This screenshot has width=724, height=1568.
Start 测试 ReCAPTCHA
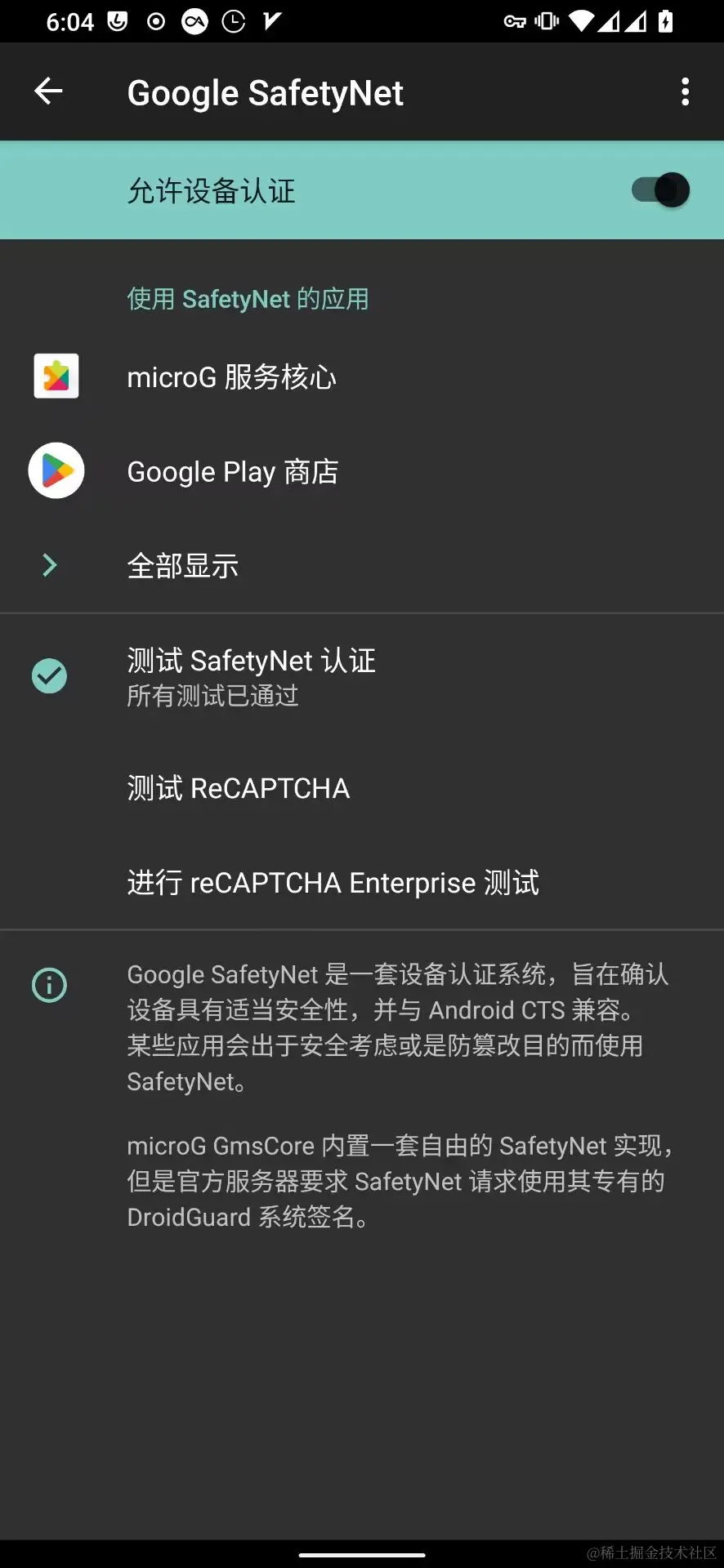tap(239, 788)
